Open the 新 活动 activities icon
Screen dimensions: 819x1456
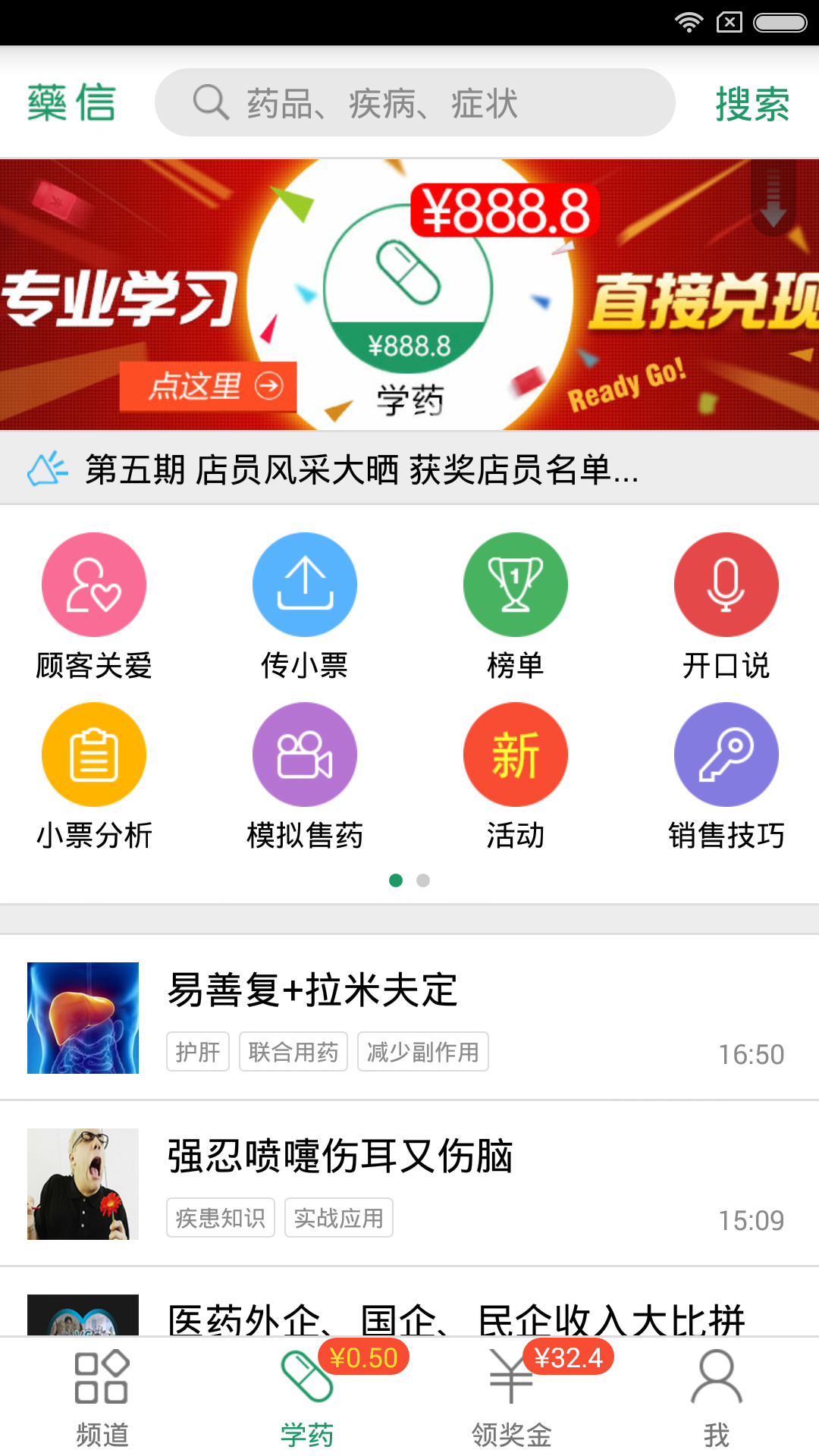[x=515, y=753]
